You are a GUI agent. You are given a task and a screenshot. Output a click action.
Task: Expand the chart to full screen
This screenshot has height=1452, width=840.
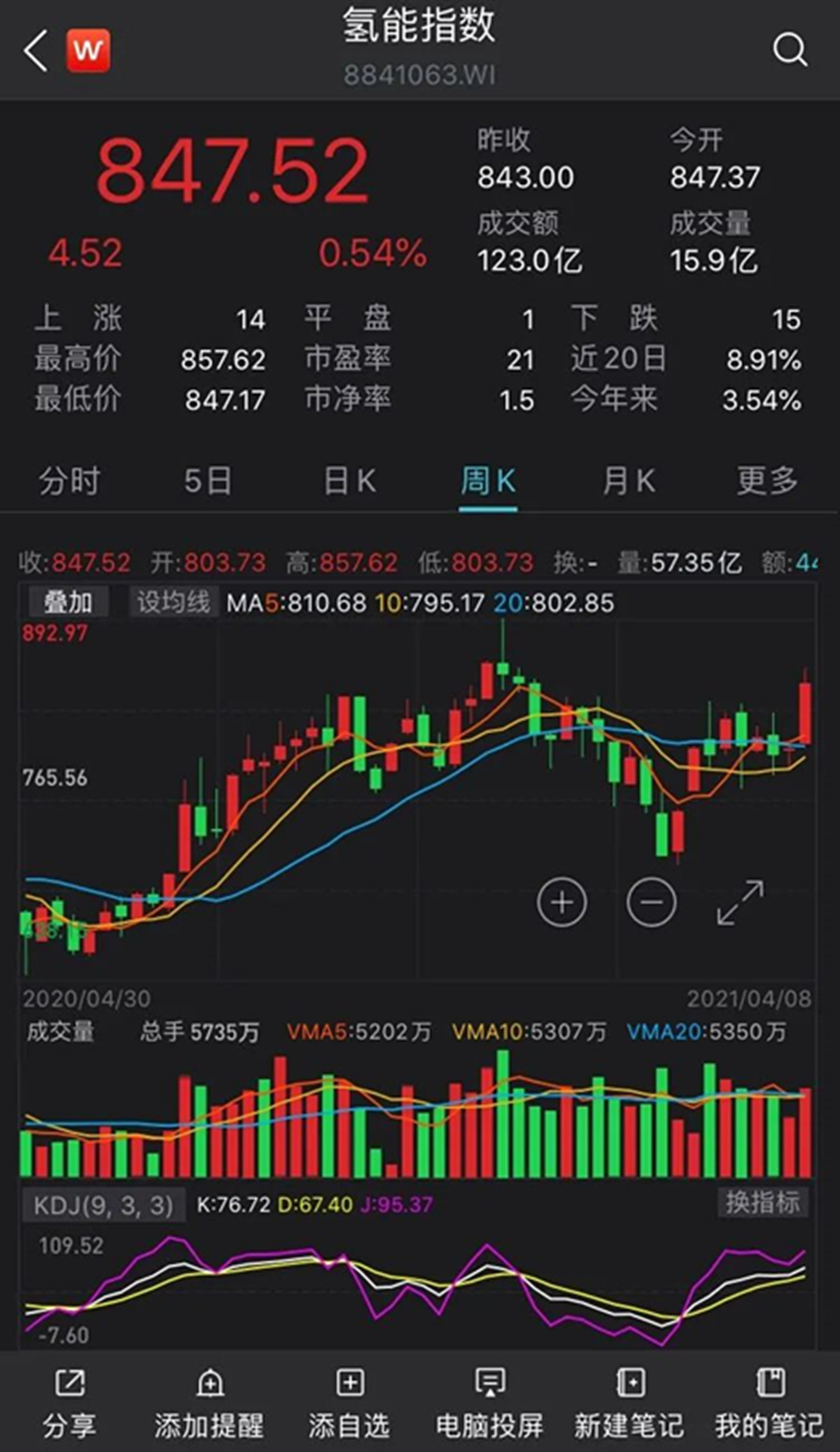click(740, 902)
